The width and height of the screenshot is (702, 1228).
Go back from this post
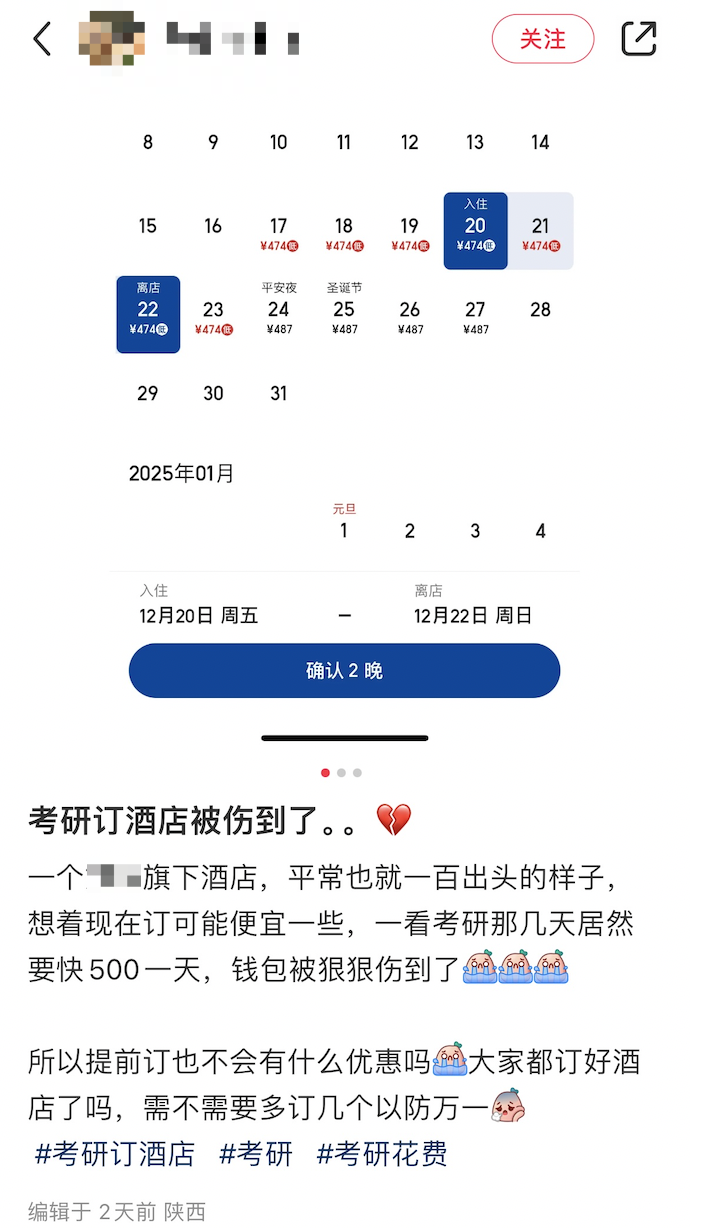[42, 40]
